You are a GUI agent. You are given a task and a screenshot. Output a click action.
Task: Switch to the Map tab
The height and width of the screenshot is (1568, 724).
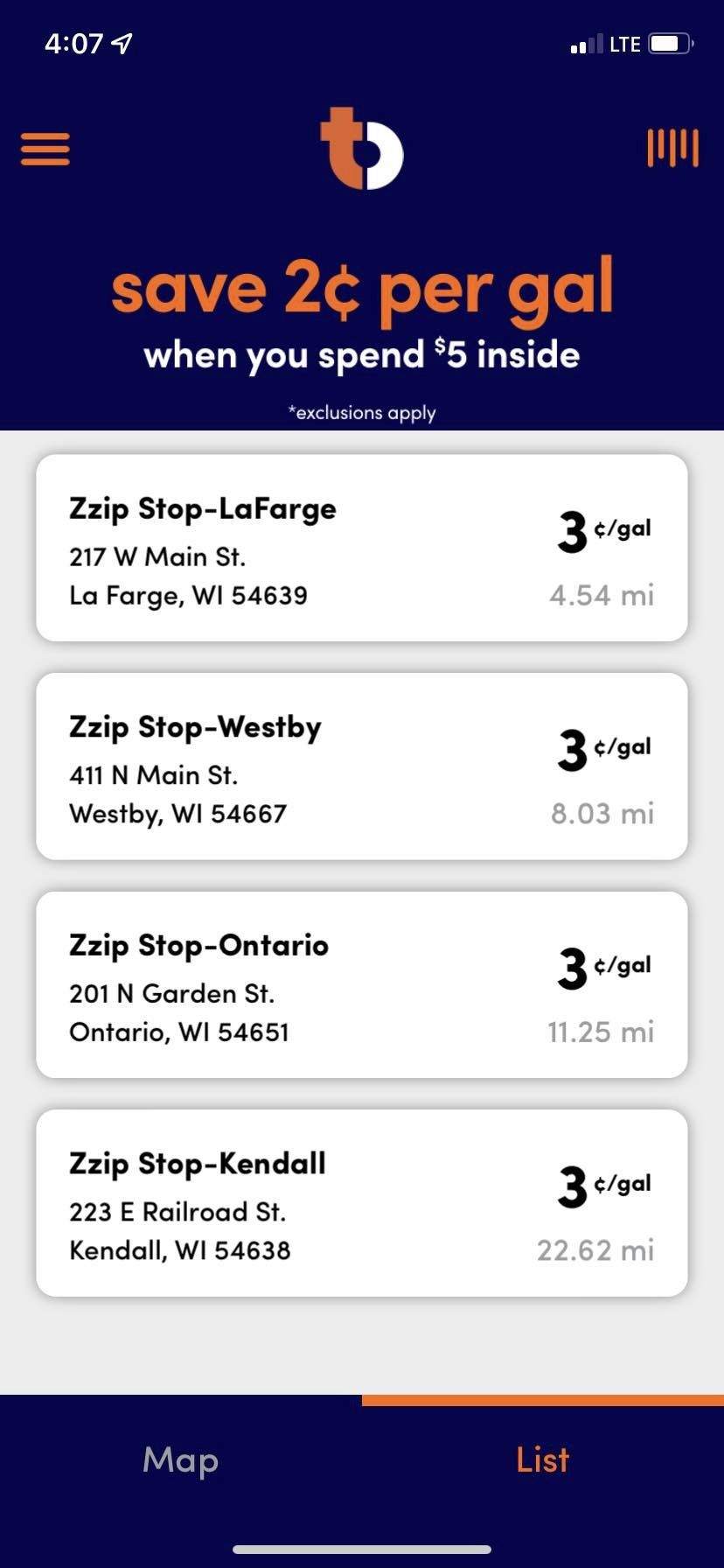click(x=181, y=1459)
